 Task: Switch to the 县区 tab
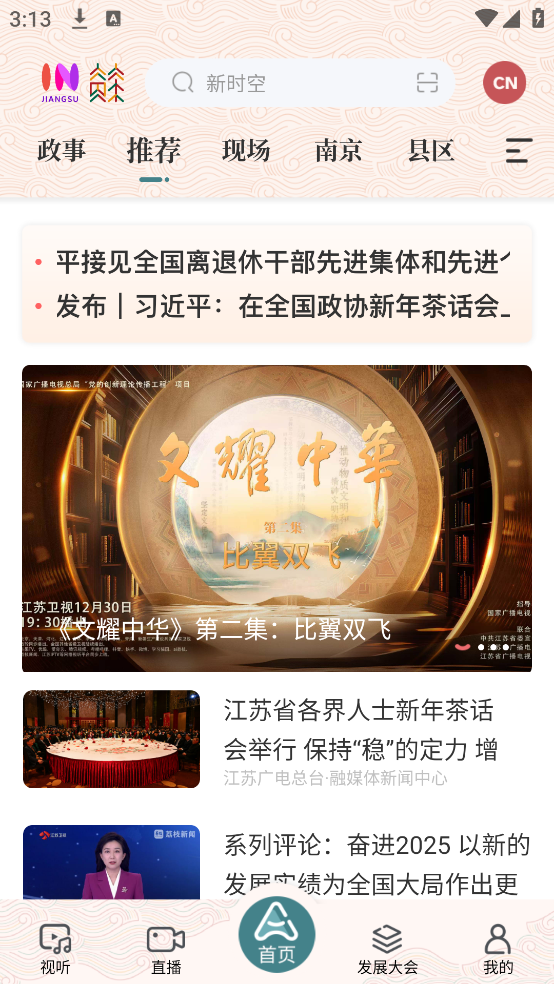point(431,151)
